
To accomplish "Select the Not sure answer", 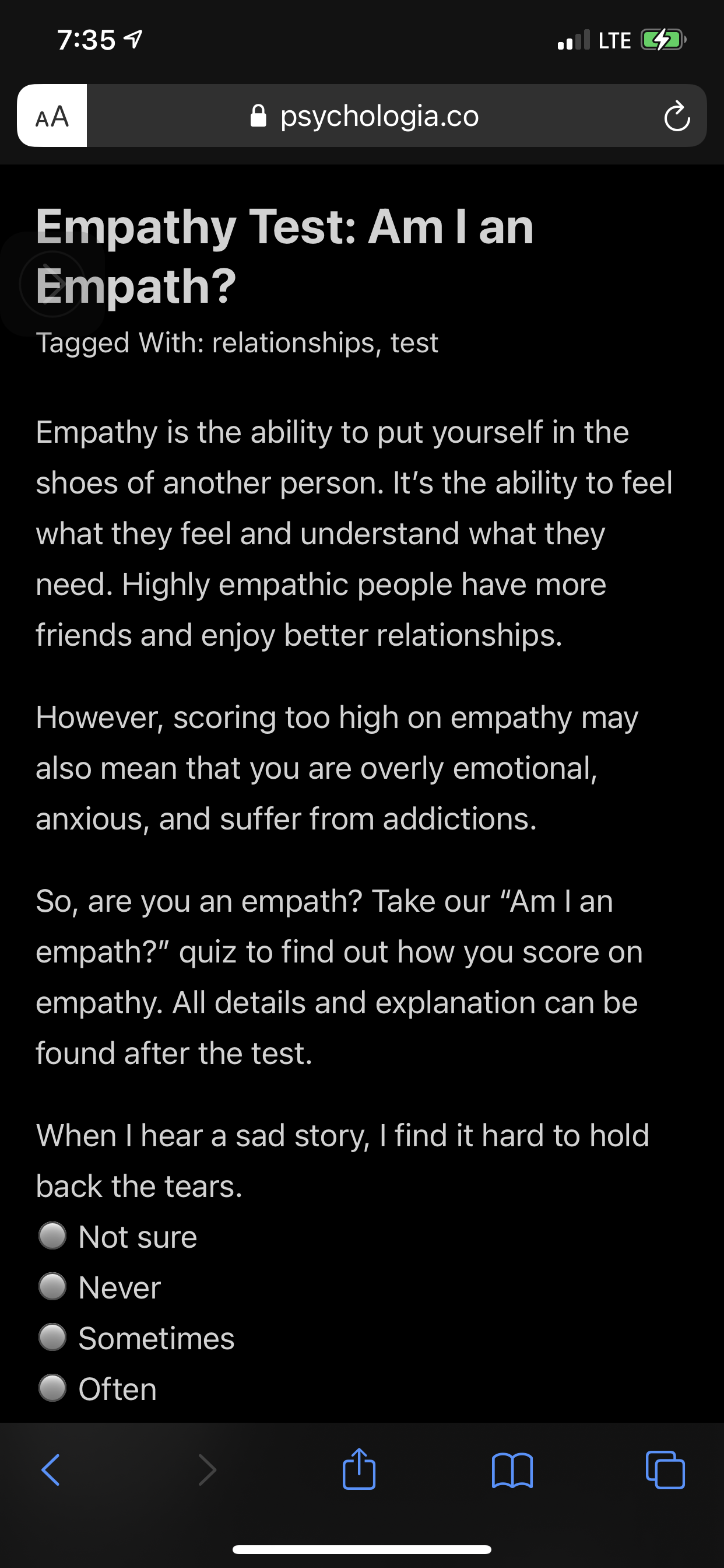I will [x=52, y=1236].
